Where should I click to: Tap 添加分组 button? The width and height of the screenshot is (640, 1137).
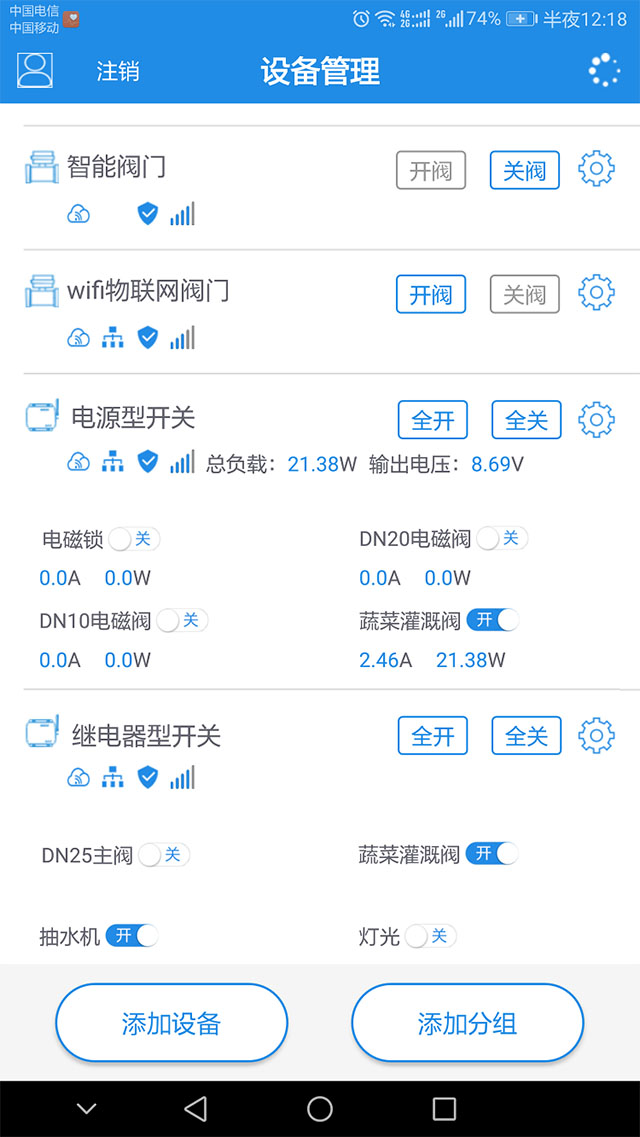point(467,1023)
